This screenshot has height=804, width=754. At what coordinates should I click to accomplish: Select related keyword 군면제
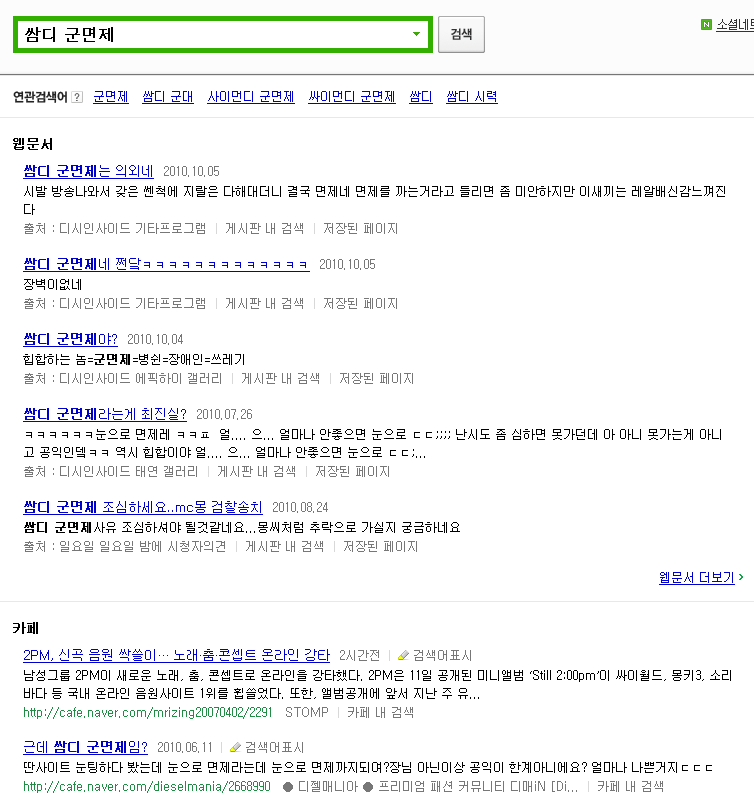pos(111,97)
